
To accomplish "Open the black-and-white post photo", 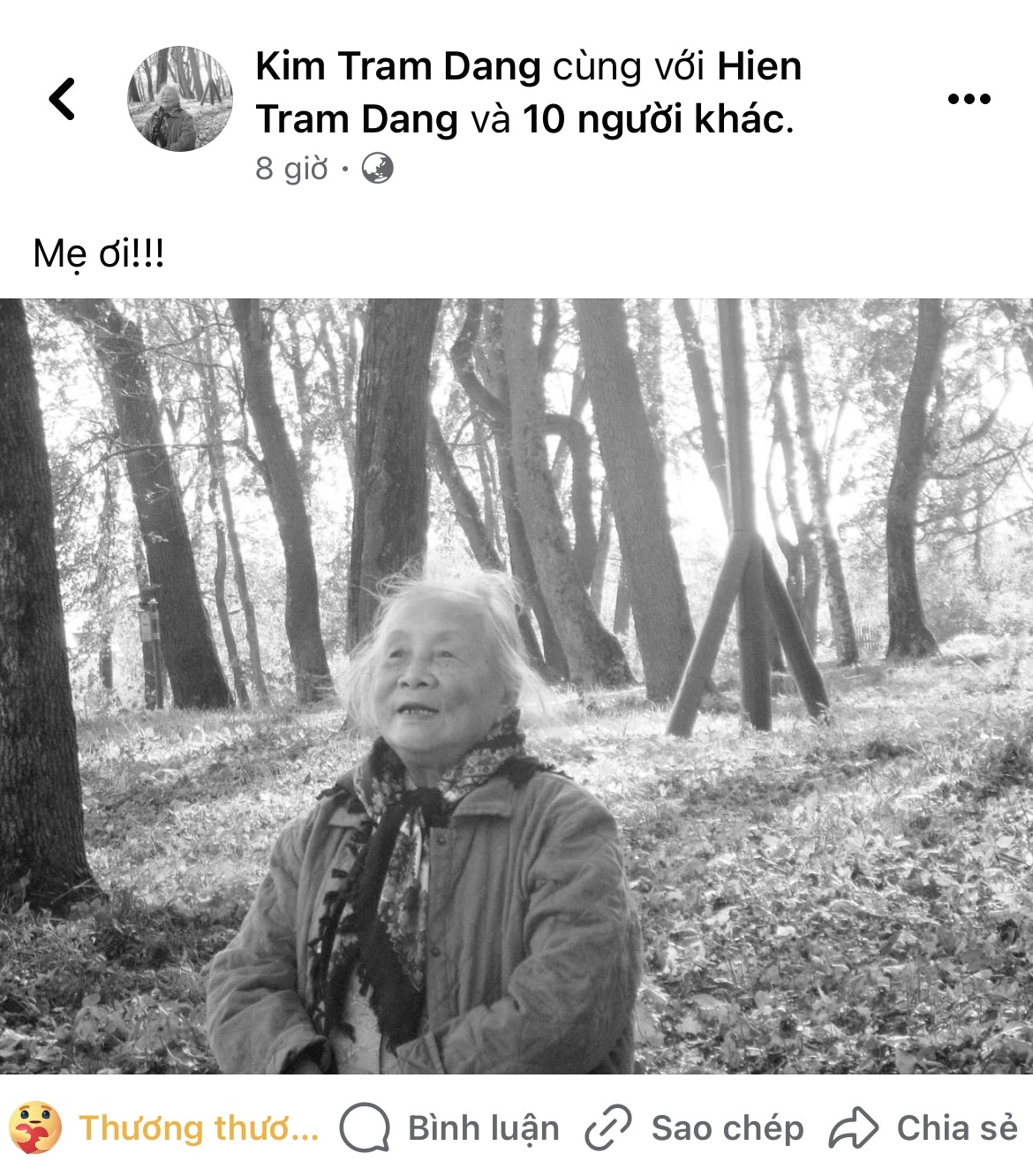I will pyautogui.click(x=516, y=685).
